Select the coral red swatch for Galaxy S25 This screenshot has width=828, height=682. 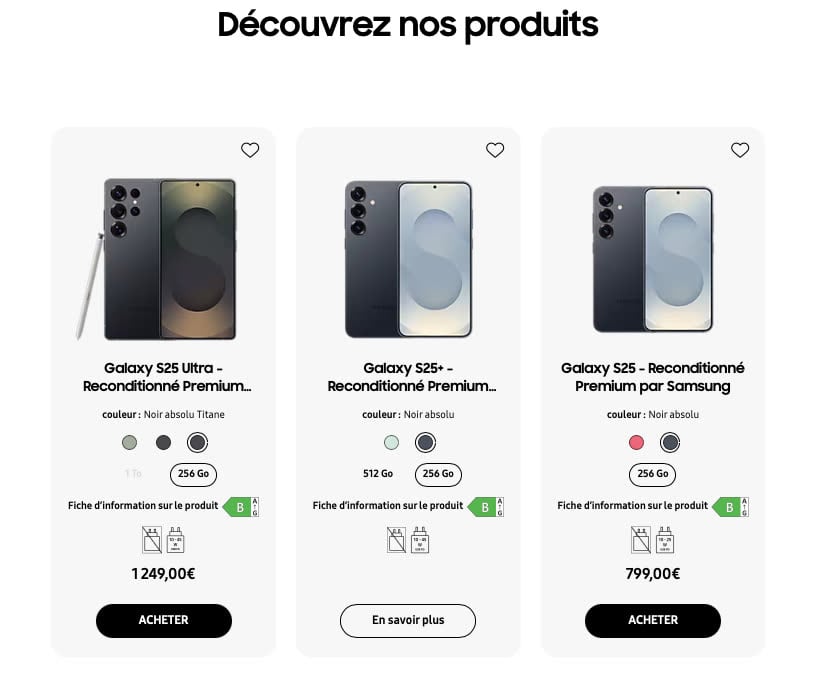636,443
